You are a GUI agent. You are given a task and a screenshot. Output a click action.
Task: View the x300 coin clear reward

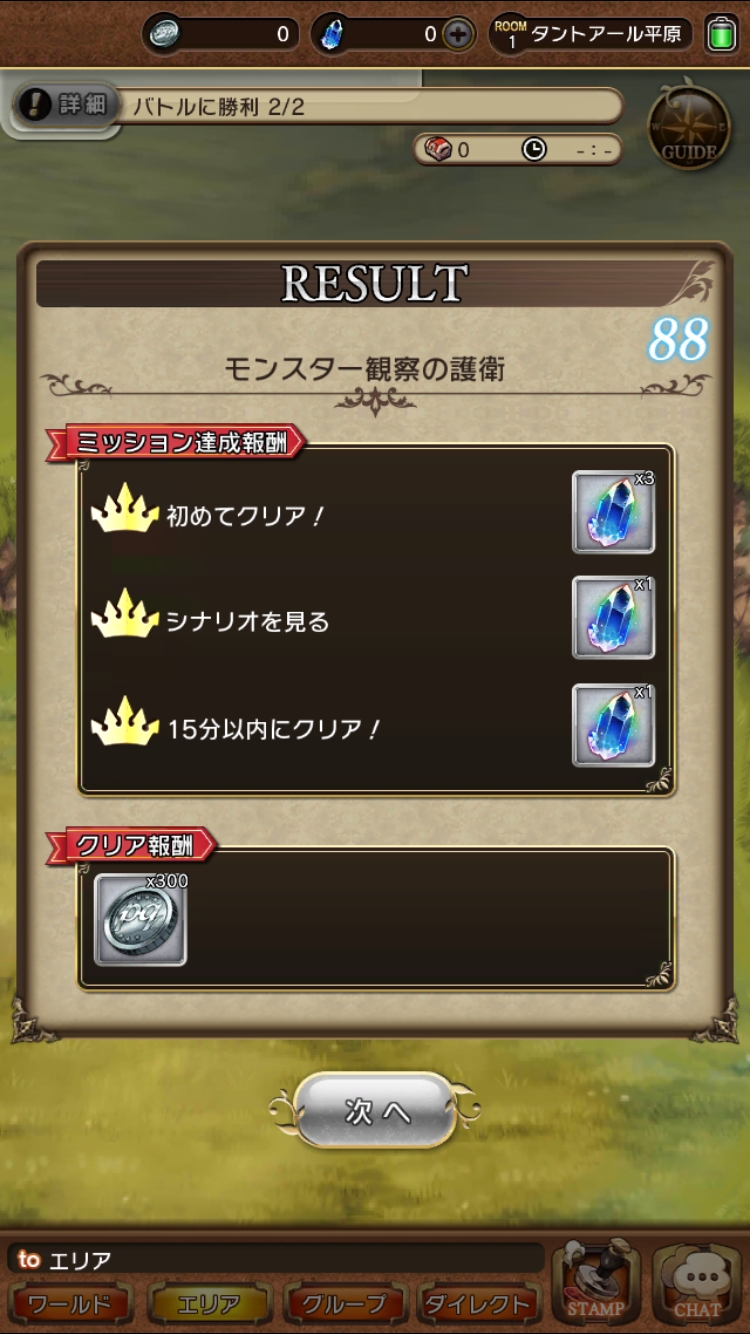(140, 920)
